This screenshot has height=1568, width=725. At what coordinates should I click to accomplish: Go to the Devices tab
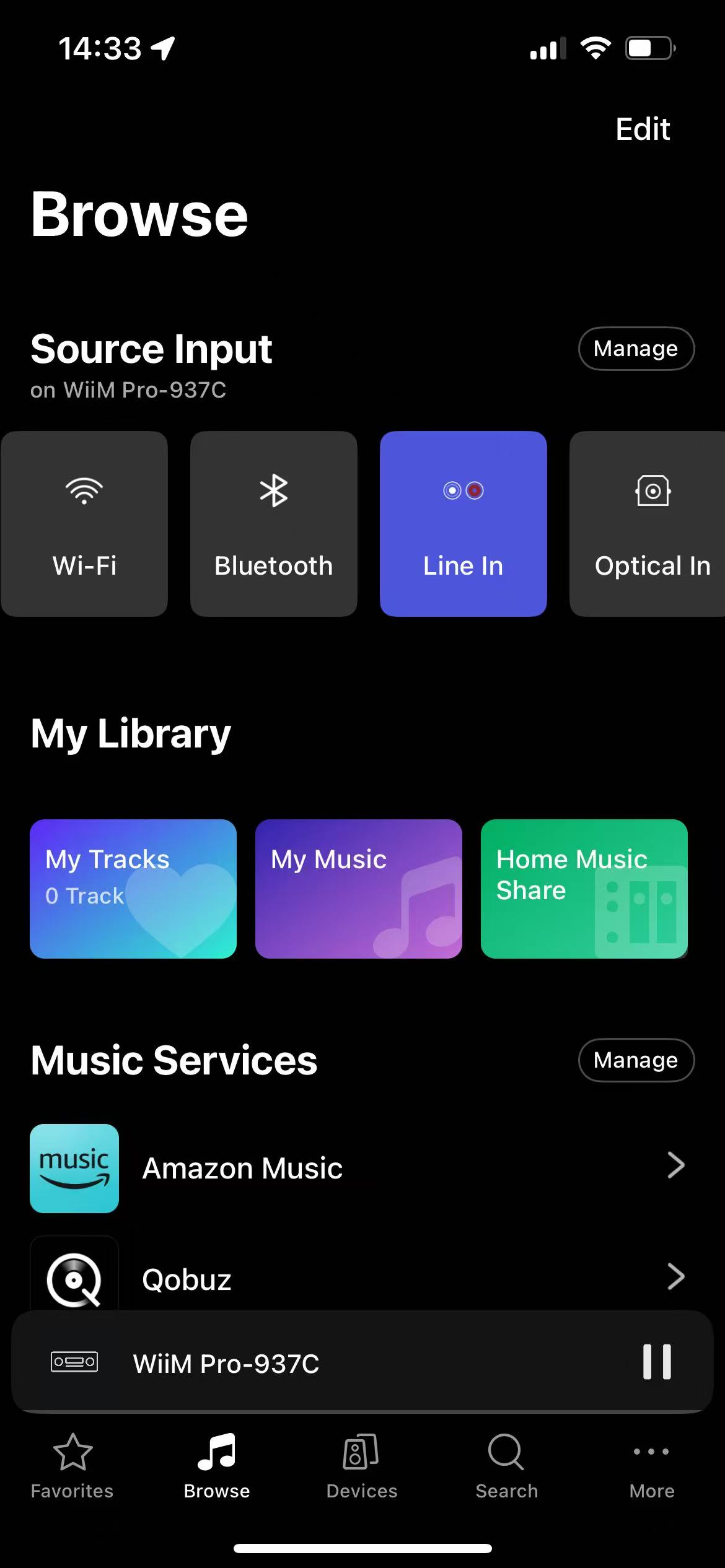pyautogui.click(x=362, y=1466)
